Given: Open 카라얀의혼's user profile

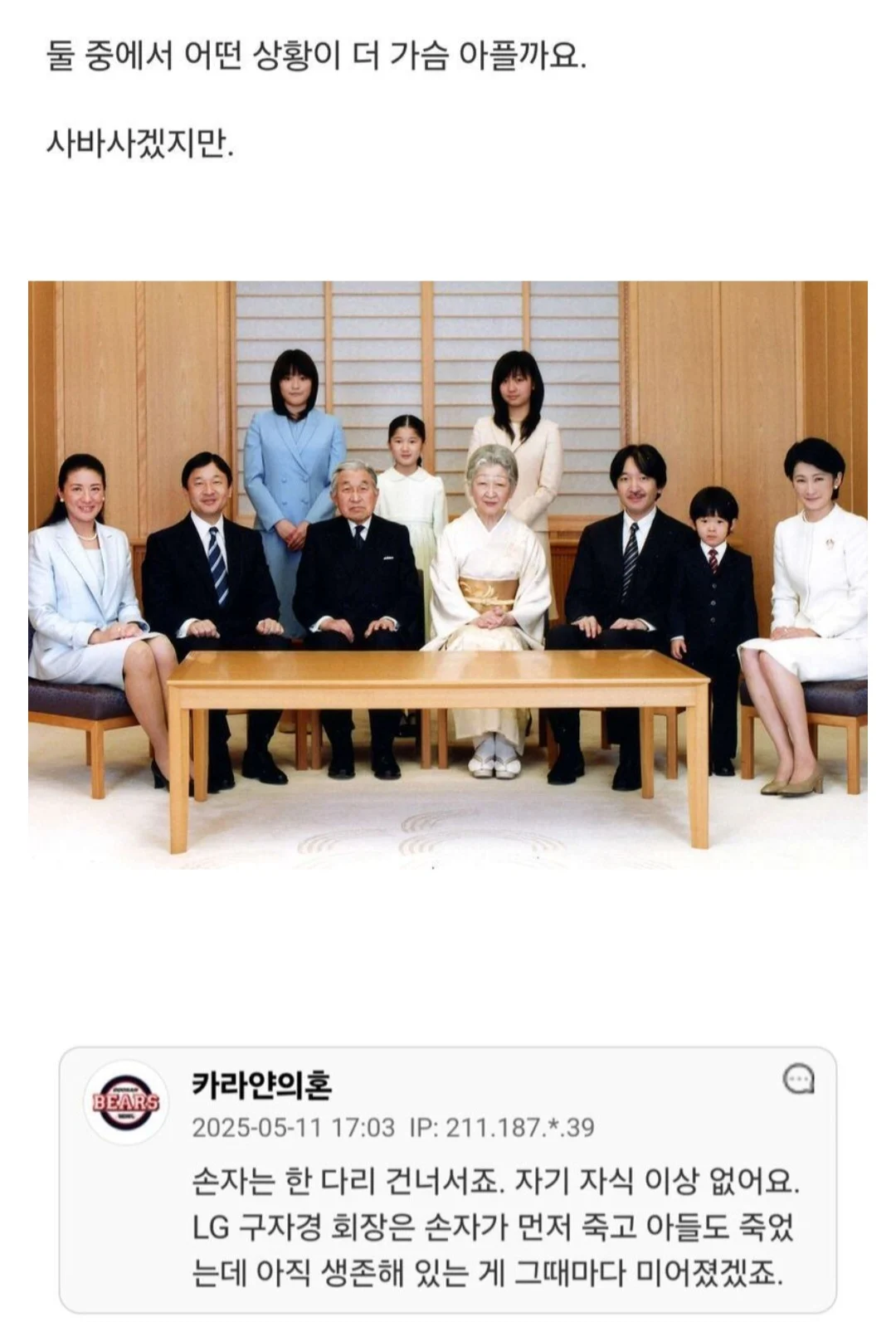Looking at the screenshot, I should [262, 1085].
